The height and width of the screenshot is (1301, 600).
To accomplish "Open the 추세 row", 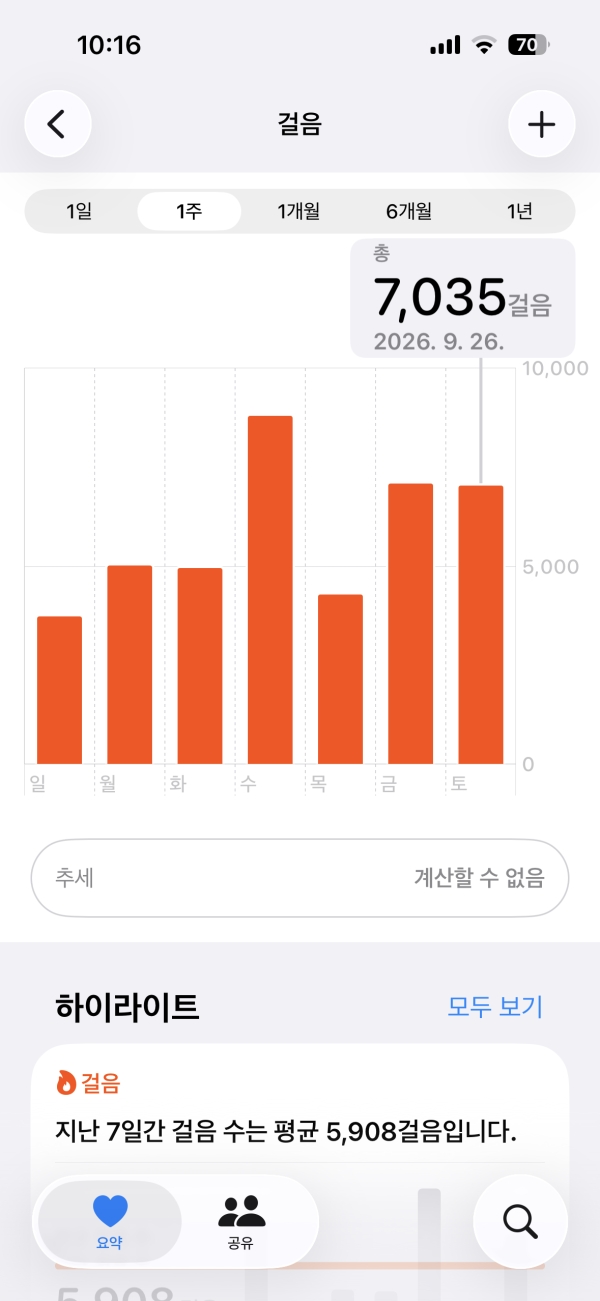I will (x=300, y=878).
